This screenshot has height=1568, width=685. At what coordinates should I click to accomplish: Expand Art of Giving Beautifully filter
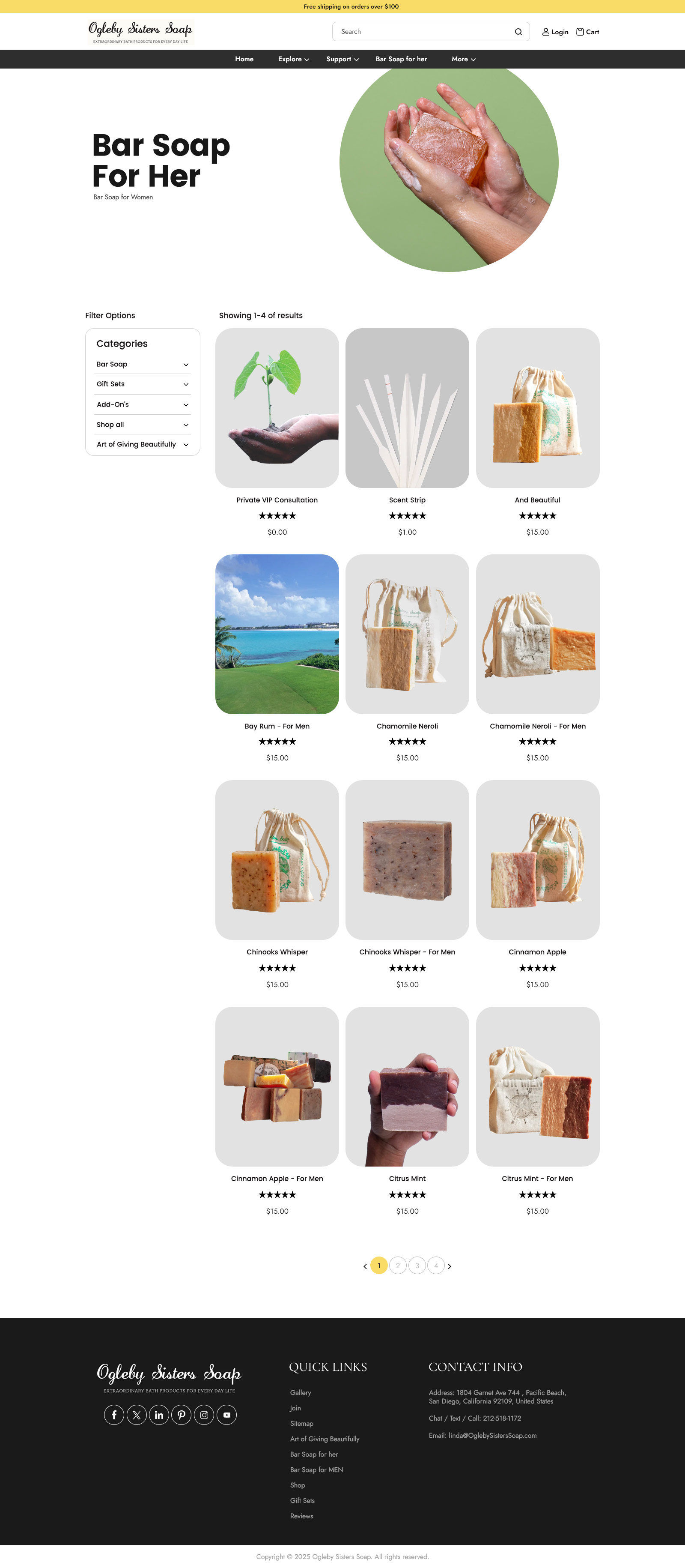143,445
